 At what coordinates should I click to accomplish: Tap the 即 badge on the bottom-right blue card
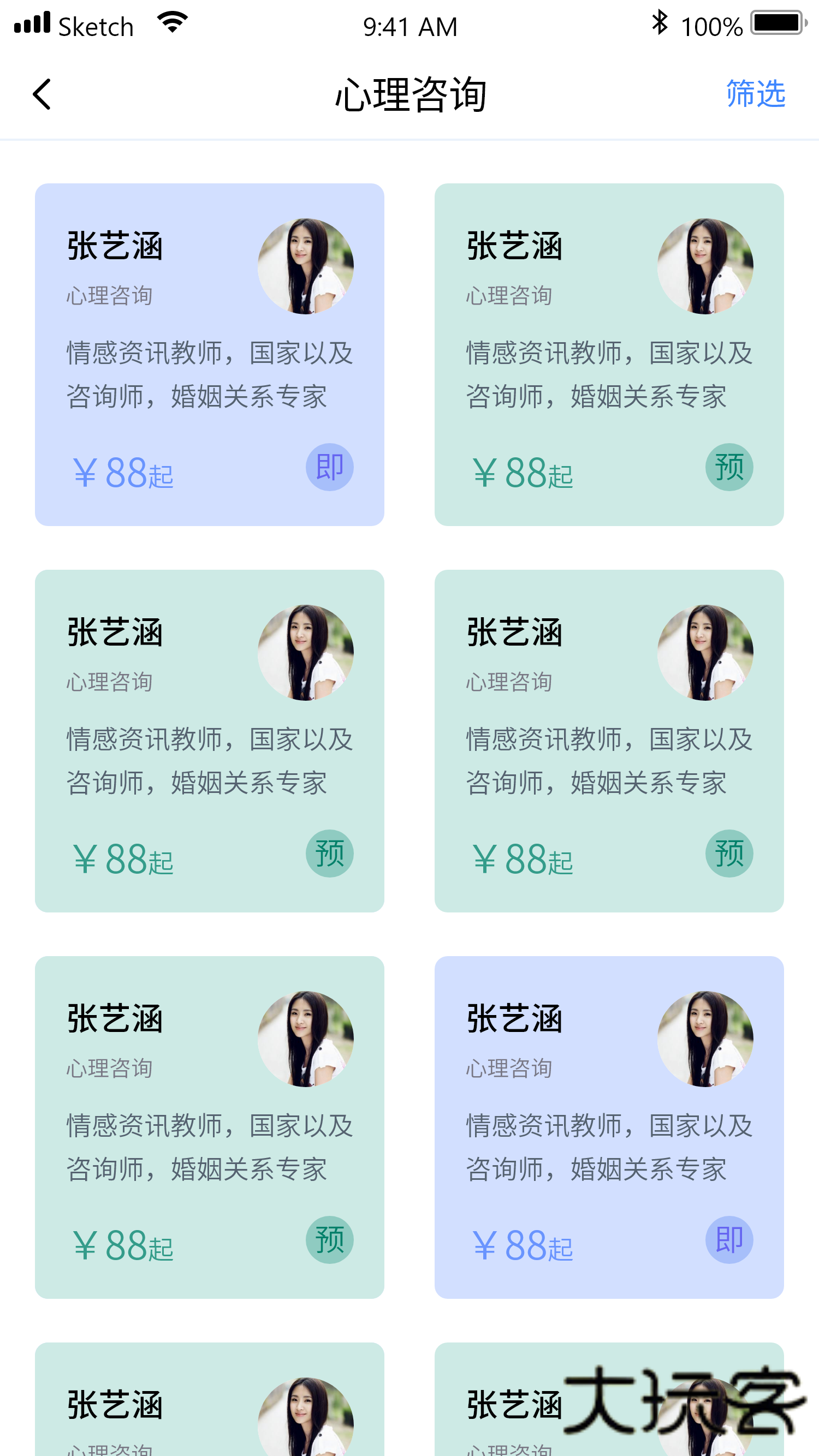coord(729,1238)
